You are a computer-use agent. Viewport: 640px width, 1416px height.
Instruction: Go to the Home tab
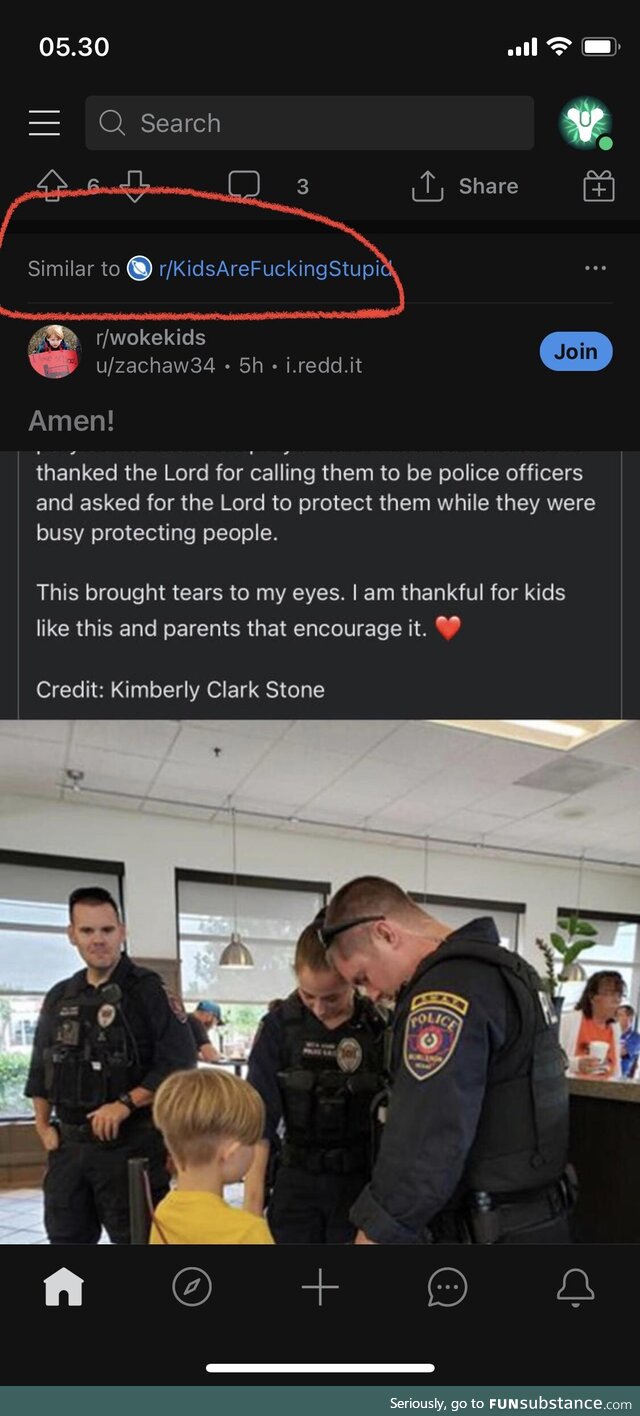63,1288
